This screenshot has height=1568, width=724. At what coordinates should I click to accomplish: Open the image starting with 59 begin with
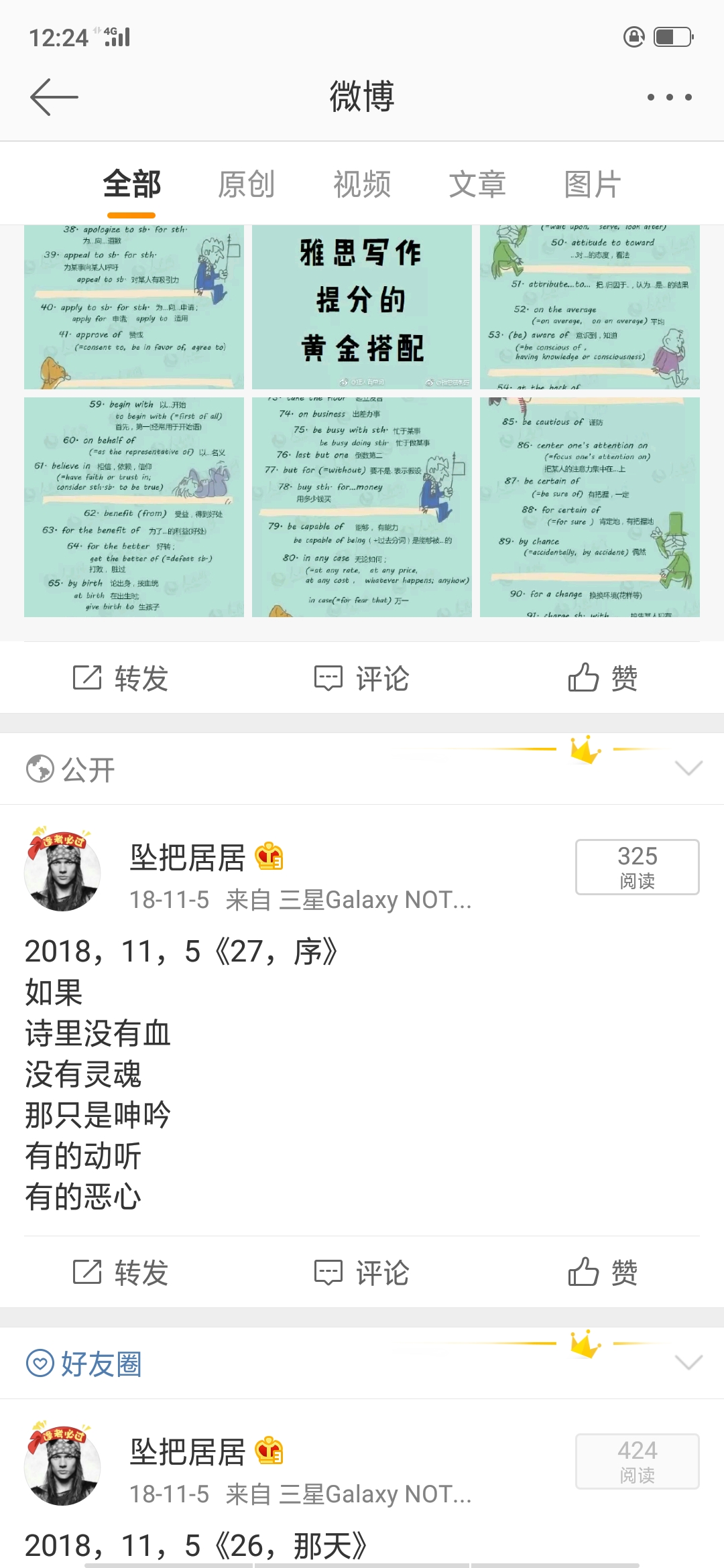pyautogui.click(x=134, y=507)
